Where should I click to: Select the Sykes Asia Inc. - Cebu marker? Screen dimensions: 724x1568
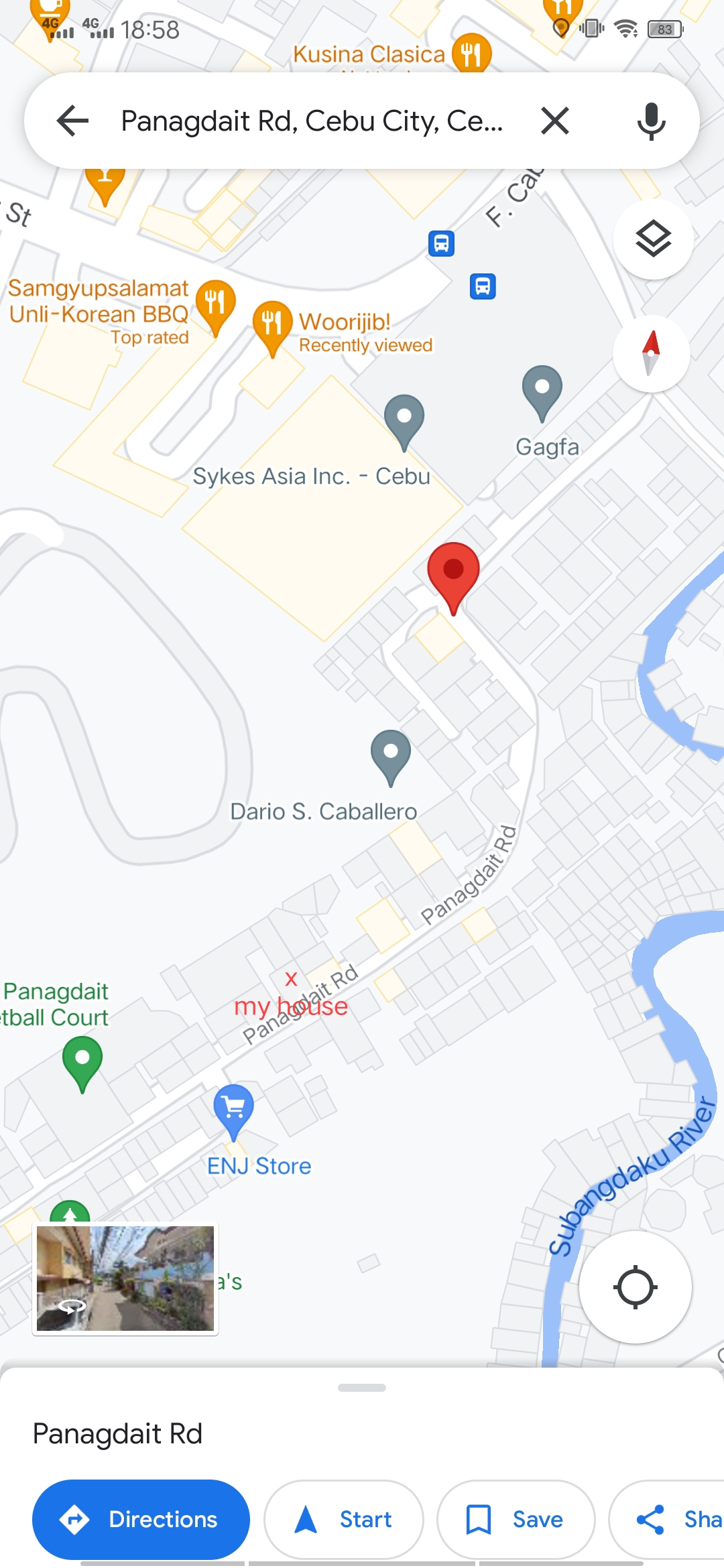coord(404,419)
